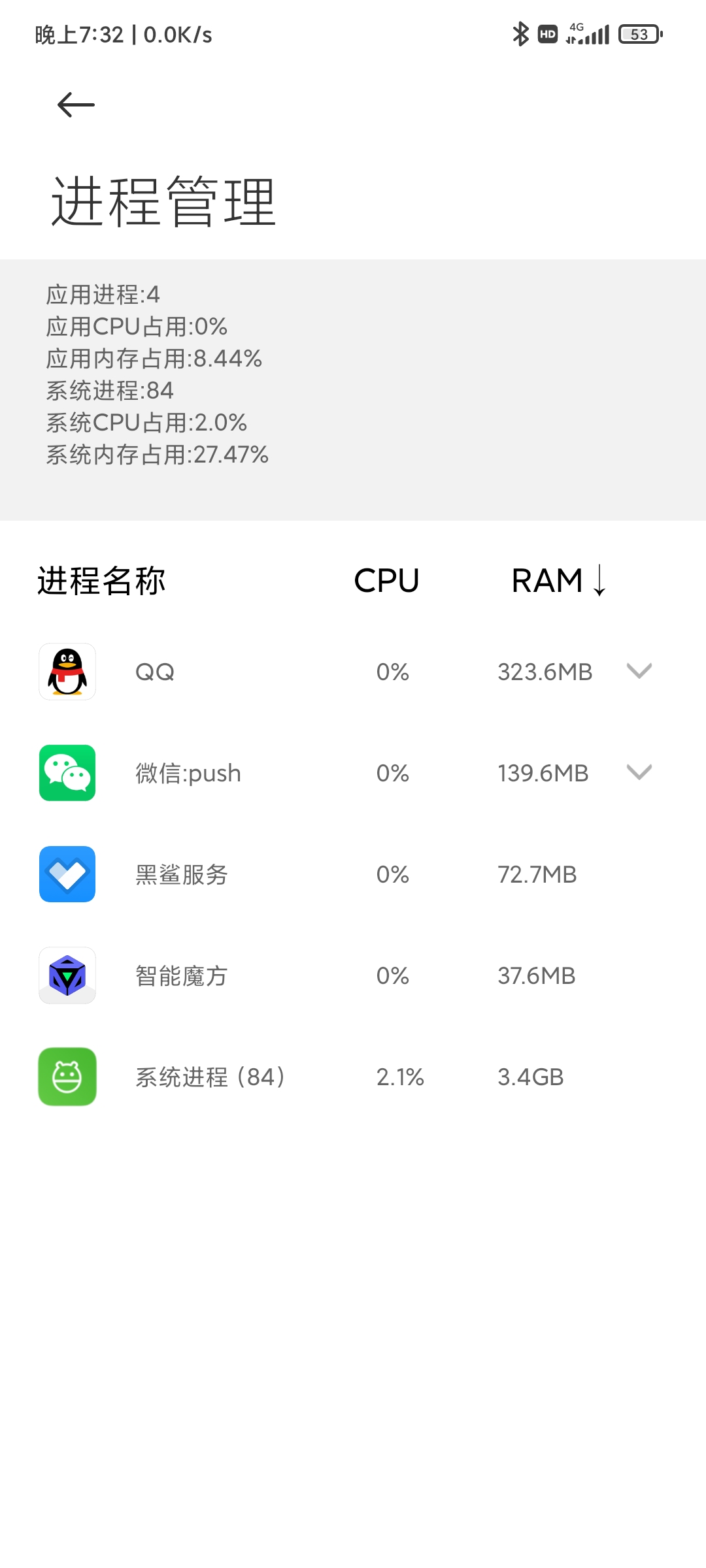This screenshot has height=1568, width=706.
Task: Expand the QQ process chevron
Action: 639,671
